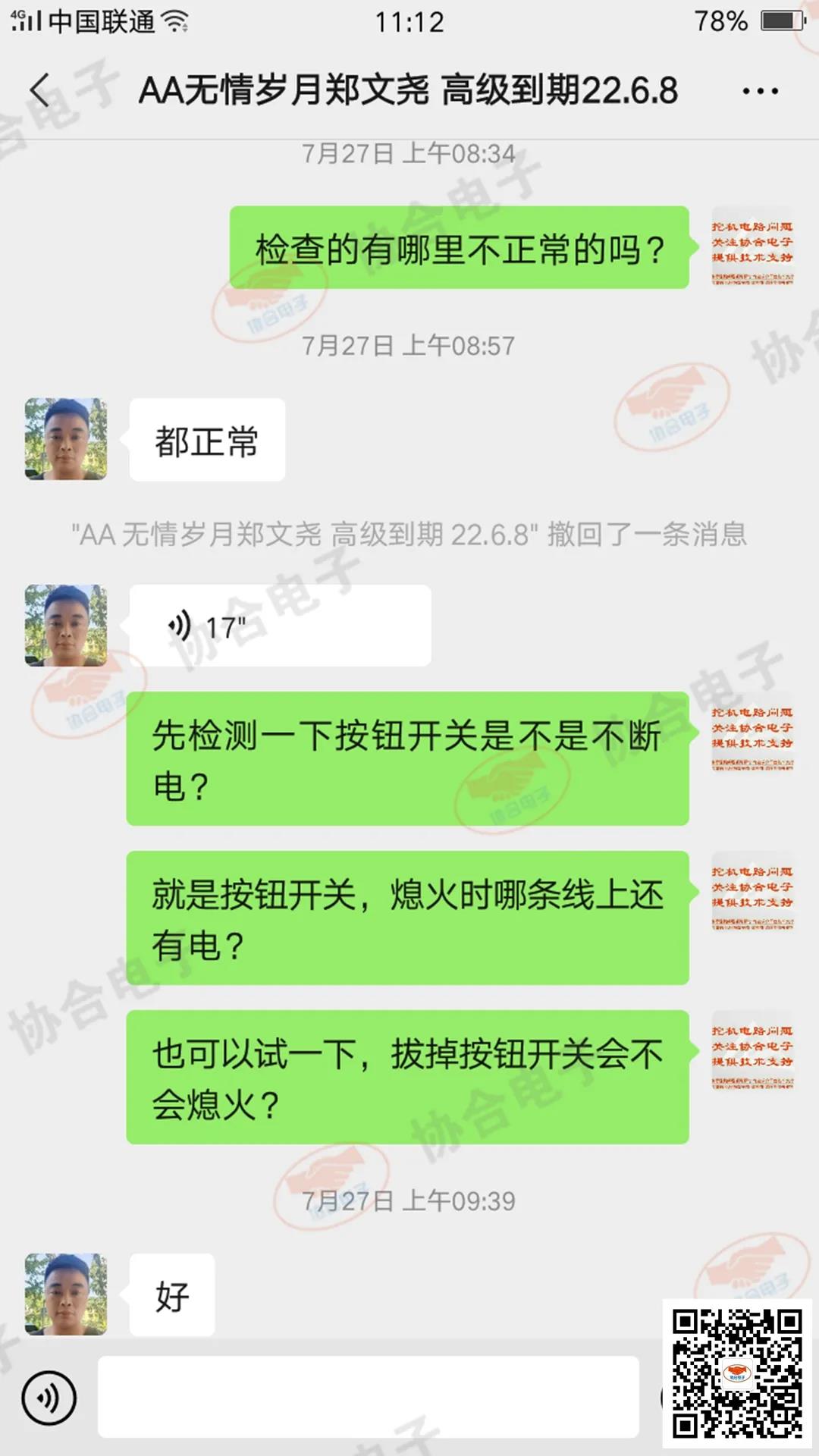Open contact avatar beside 都正常 message

(66, 440)
